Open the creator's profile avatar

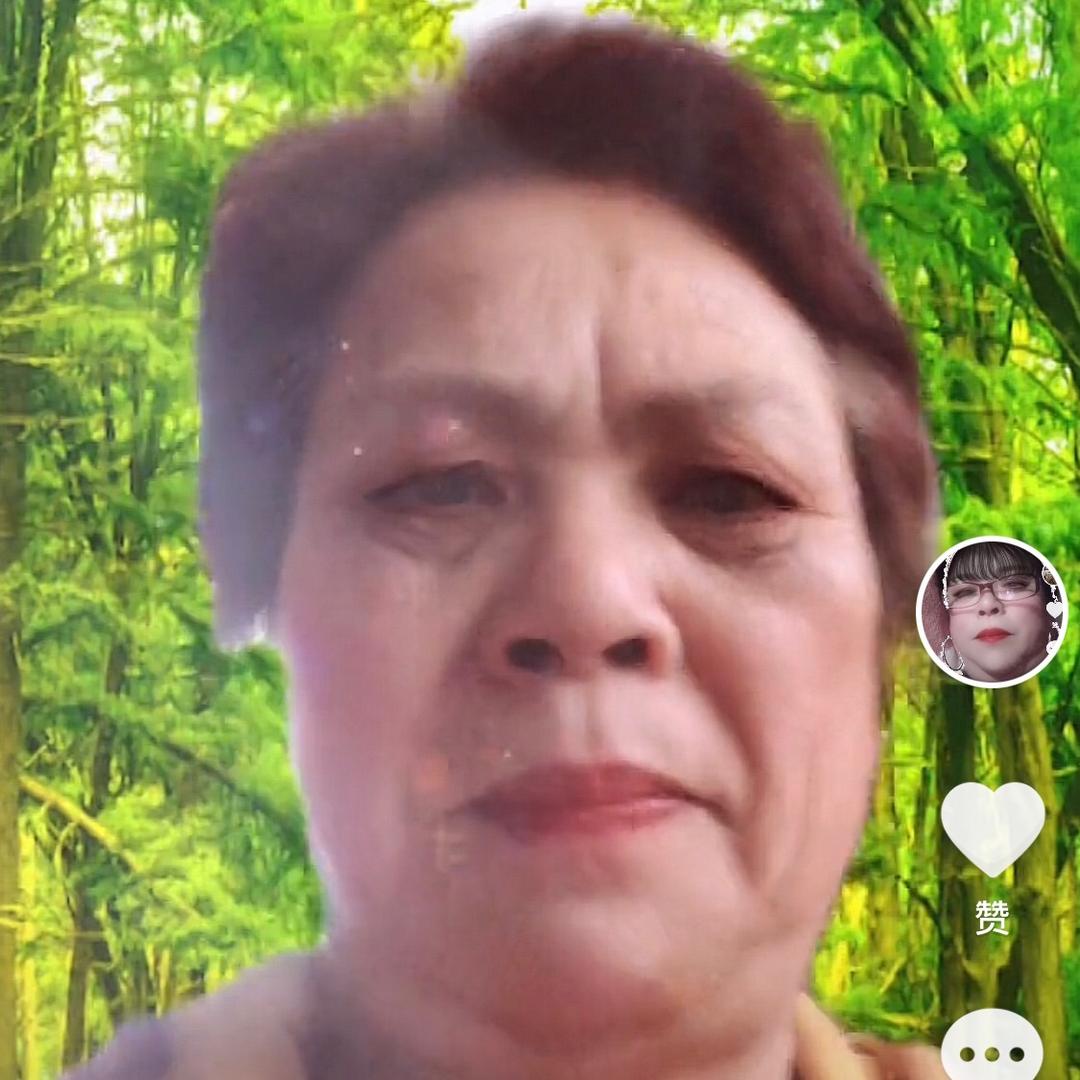pyautogui.click(x=992, y=612)
